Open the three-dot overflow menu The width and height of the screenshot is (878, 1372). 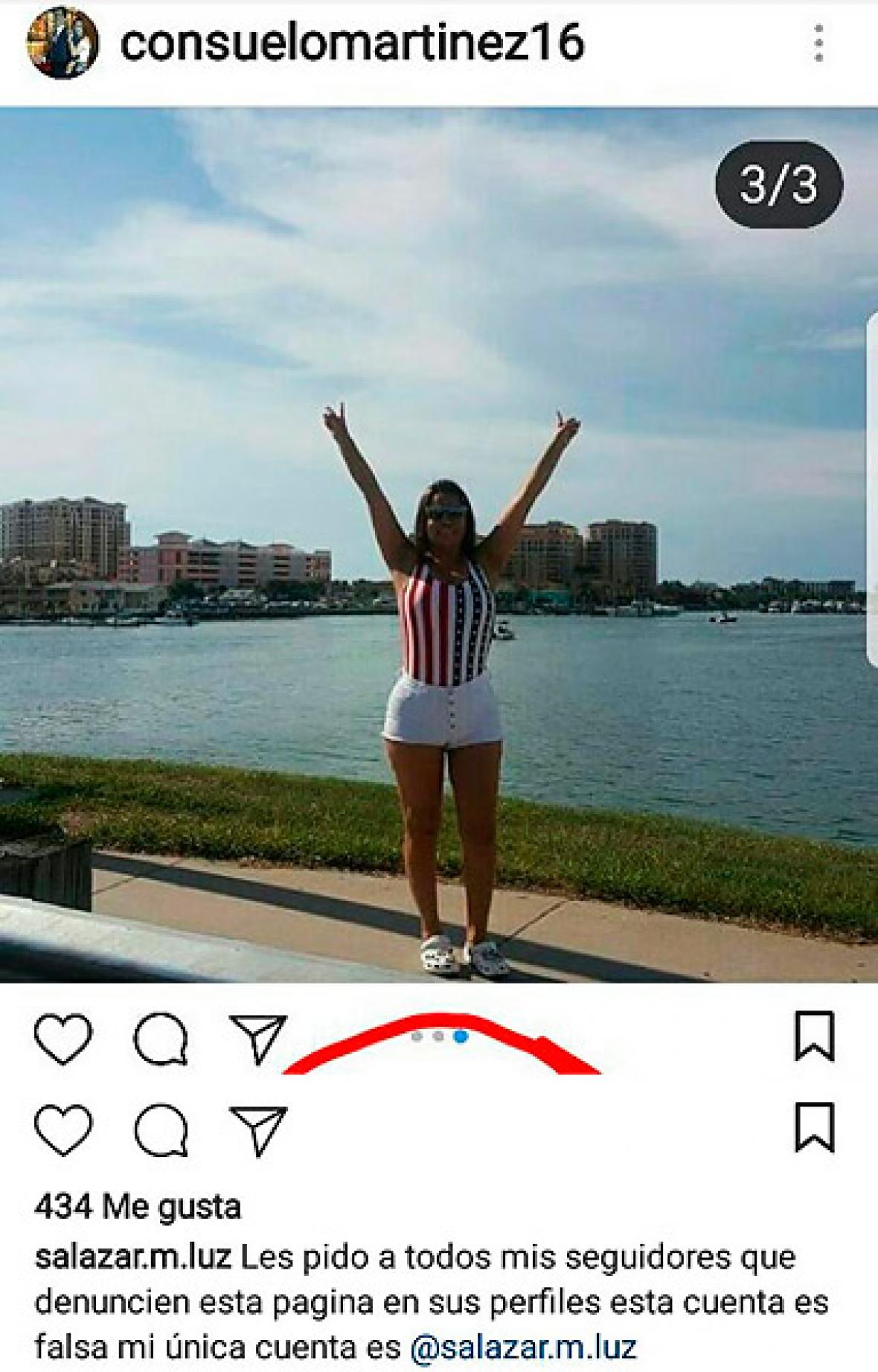(818, 42)
